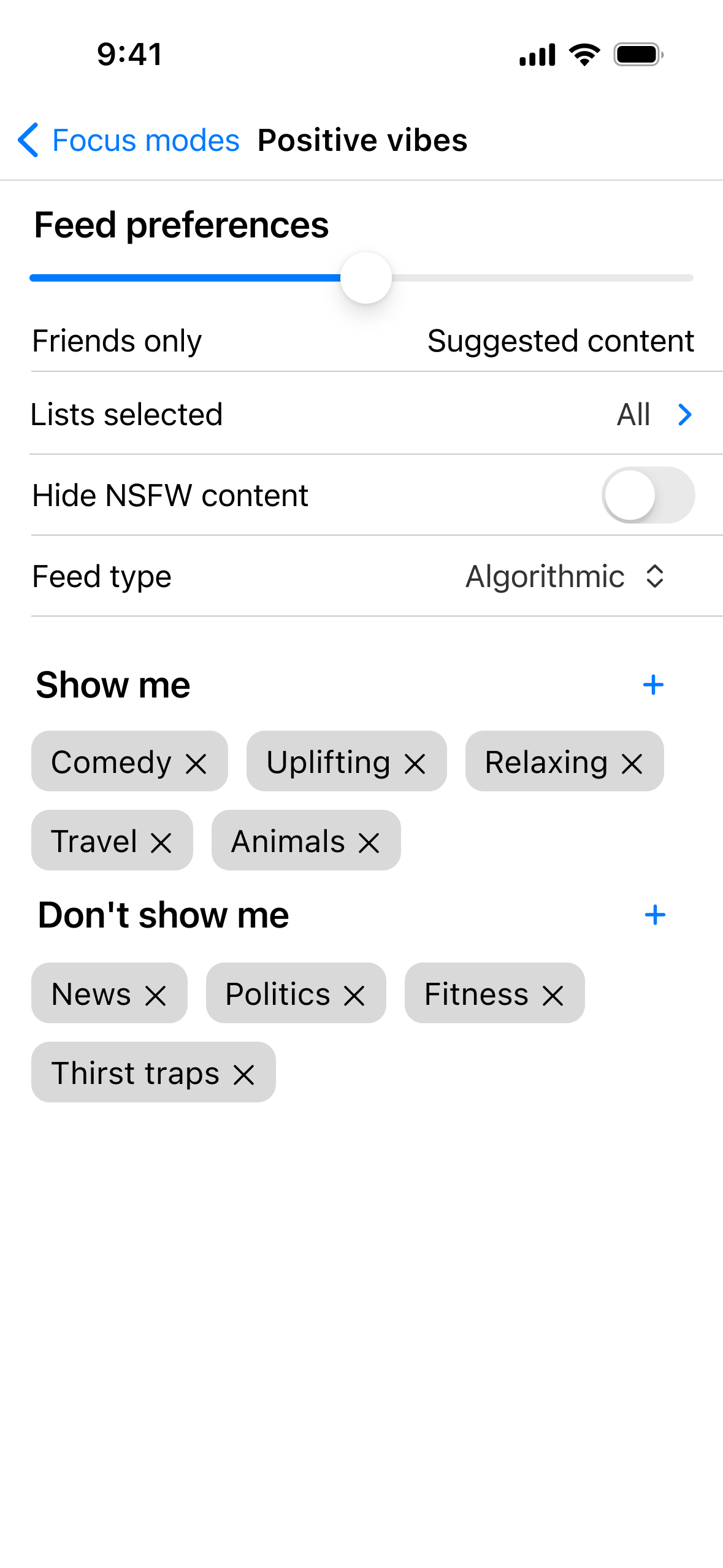Viewport: 723px width, 1568px height.
Task: Remove the Uplifting chip
Action: click(x=415, y=764)
